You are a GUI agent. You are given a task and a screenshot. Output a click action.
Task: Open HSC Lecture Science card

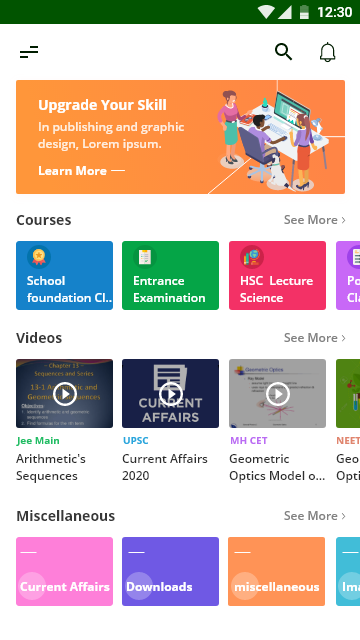pyautogui.click(x=278, y=276)
